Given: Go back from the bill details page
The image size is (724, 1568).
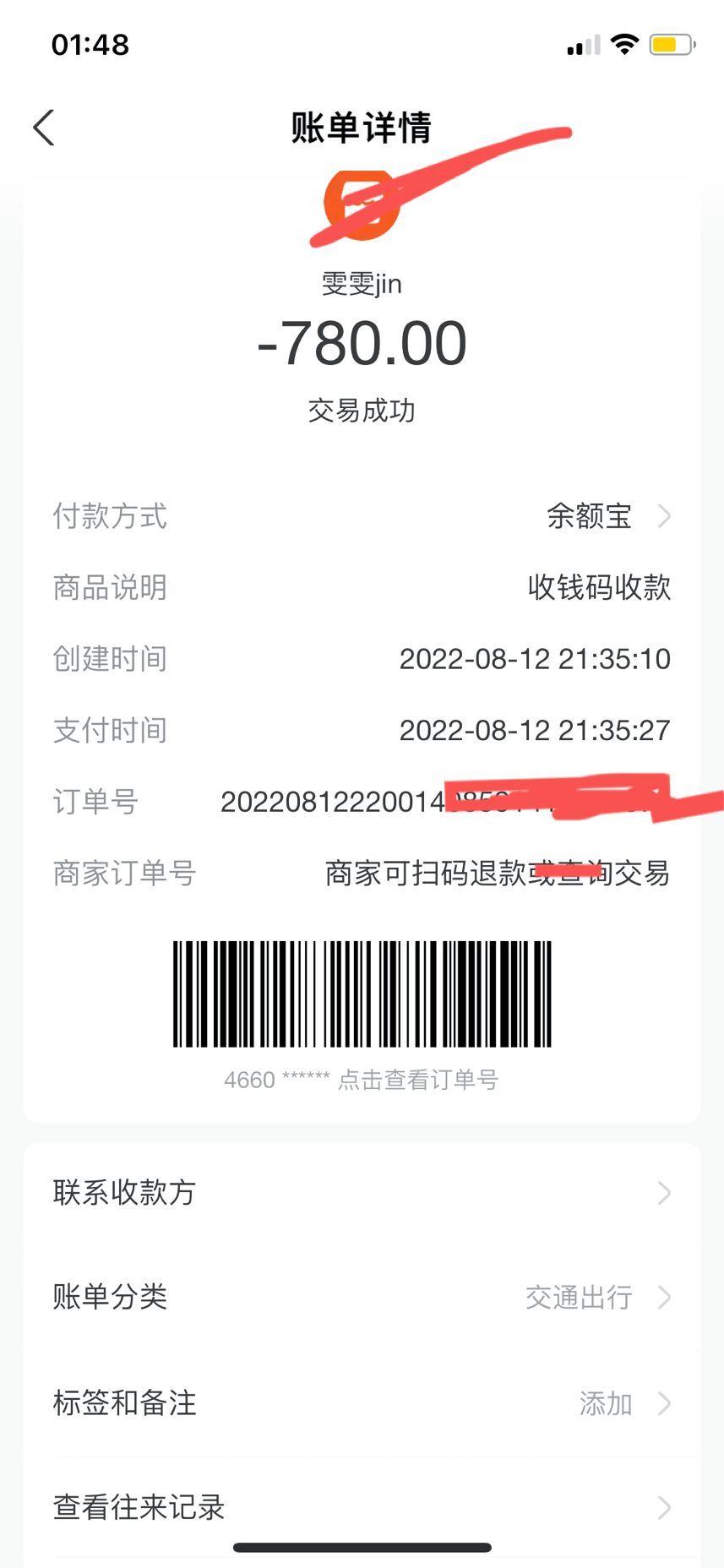Looking at the screenshot, I should point(44,128).
